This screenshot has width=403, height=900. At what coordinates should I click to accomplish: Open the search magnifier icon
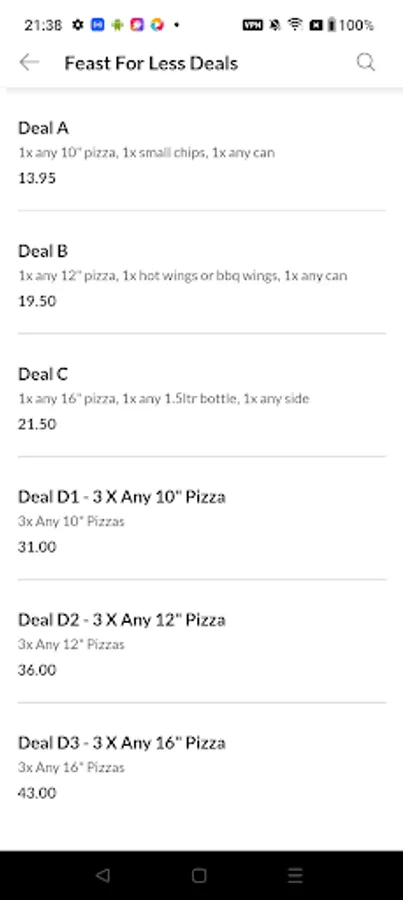coord(366,62)
